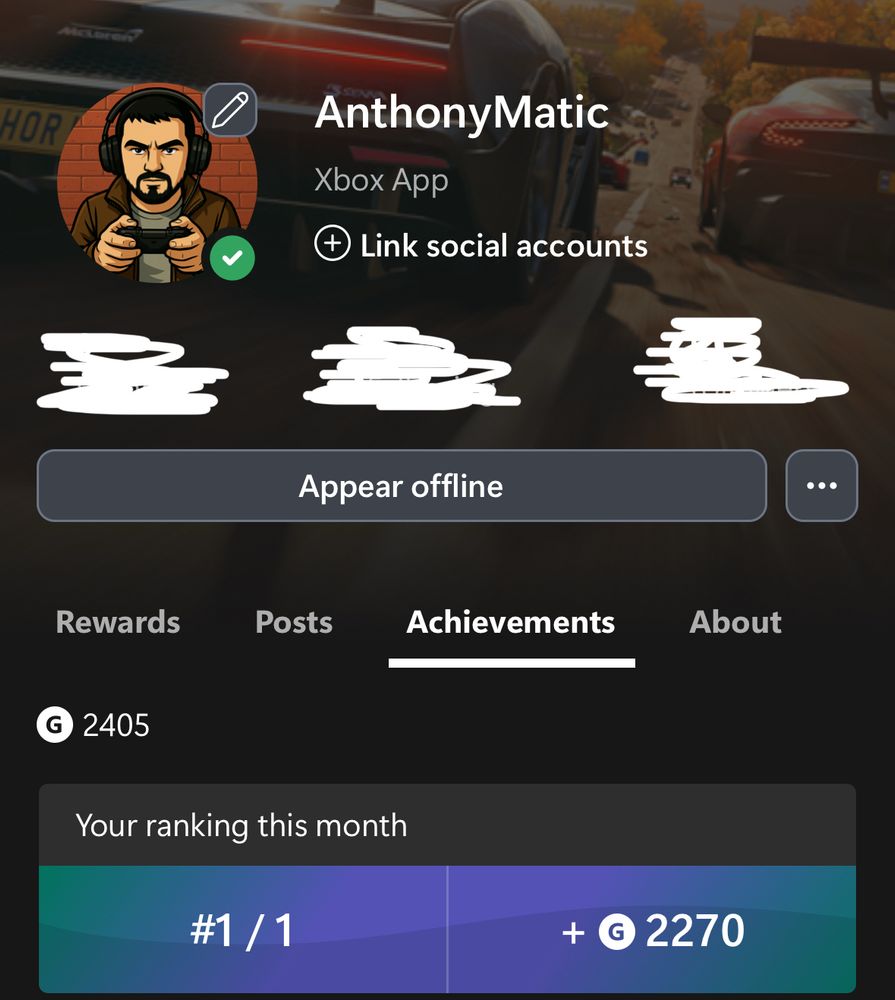
Task: Select the Achievements tab
Action: tap(511, 622)
